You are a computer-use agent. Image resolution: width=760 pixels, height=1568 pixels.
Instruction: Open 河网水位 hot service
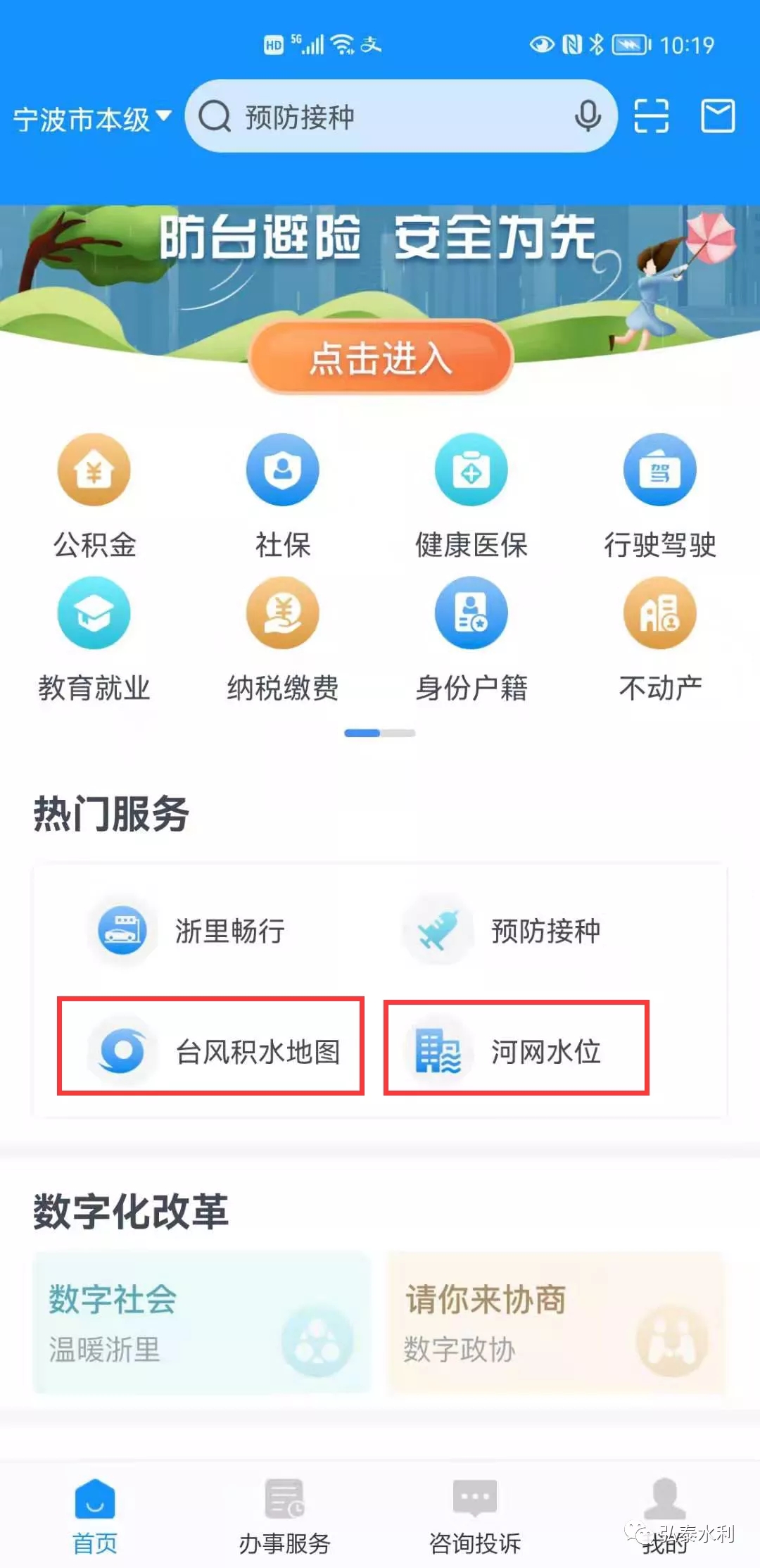(x=516, y=1051)
